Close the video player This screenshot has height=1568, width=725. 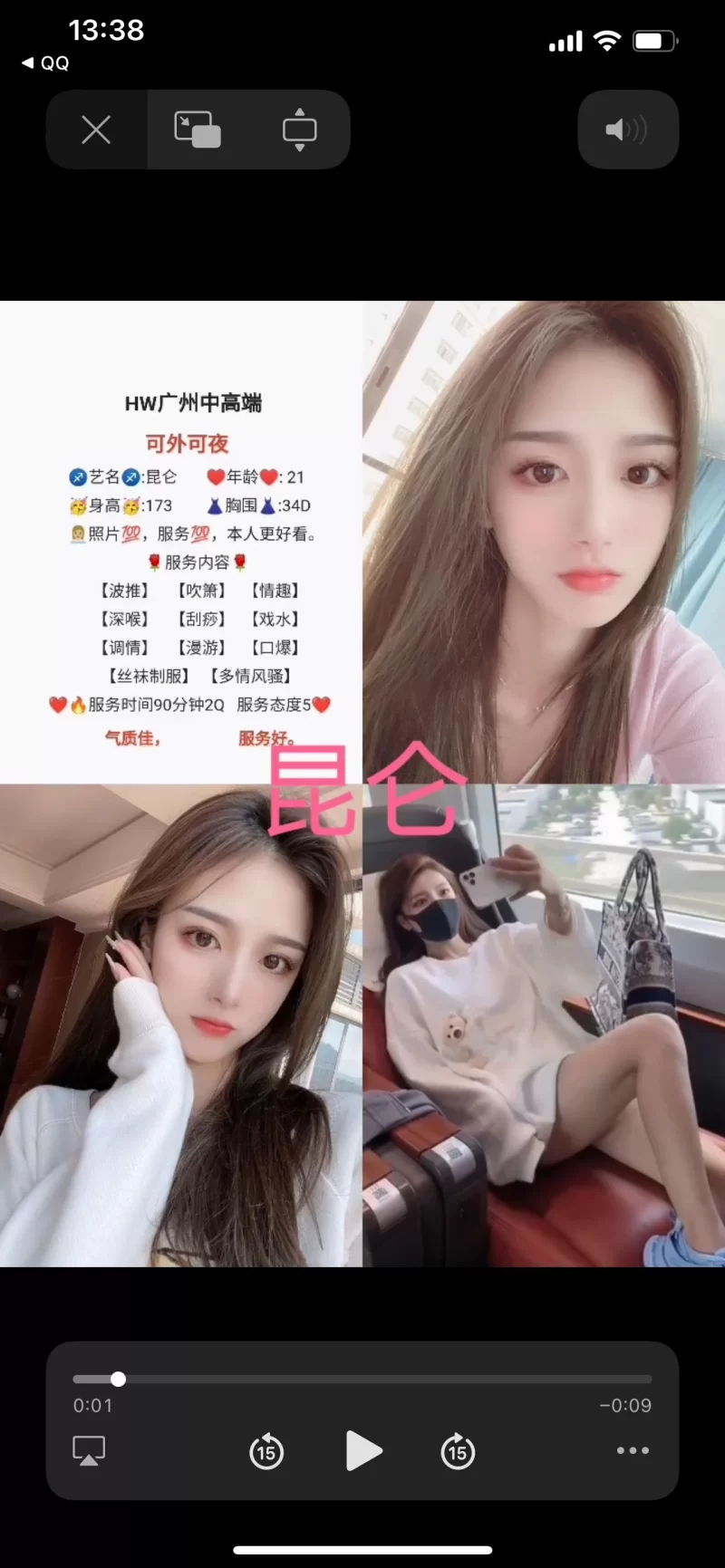[96, 130]
